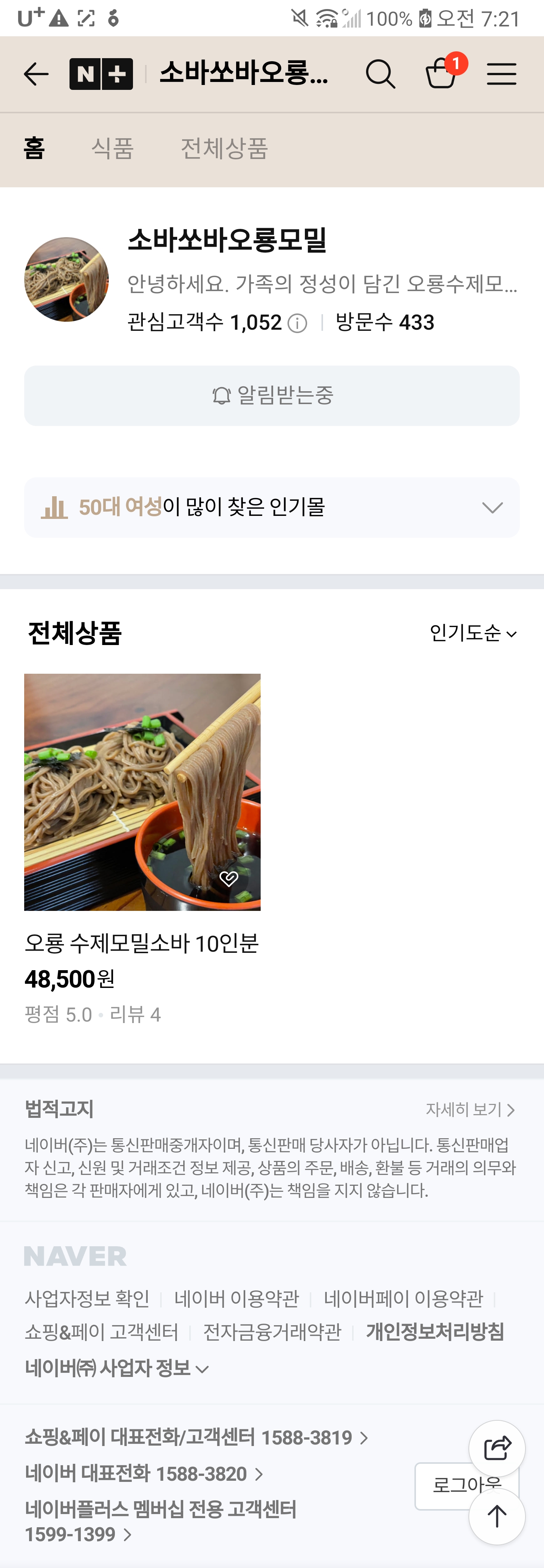Go back using the top arrow
Image resolution: width=544 pixels, height=1568 pixels.
pyautogui.click(x=36, y=74)
